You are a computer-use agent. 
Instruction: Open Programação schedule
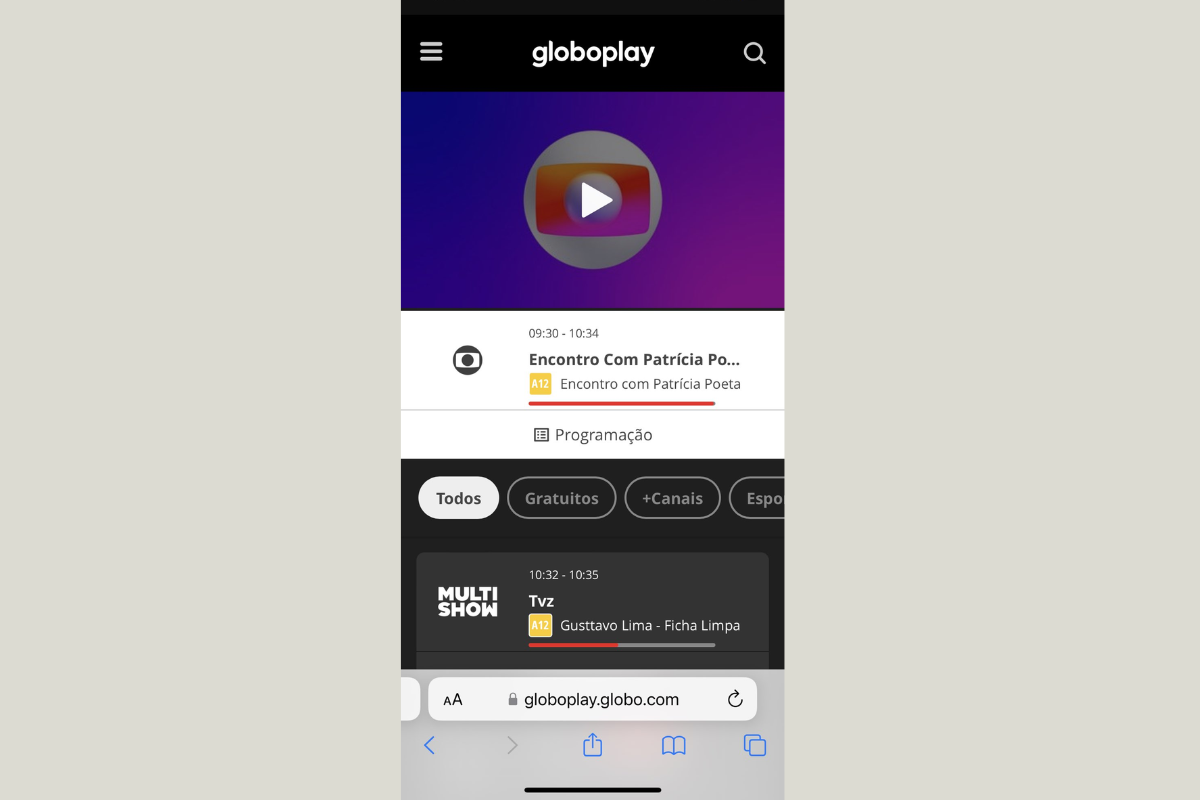coord(593,435)
